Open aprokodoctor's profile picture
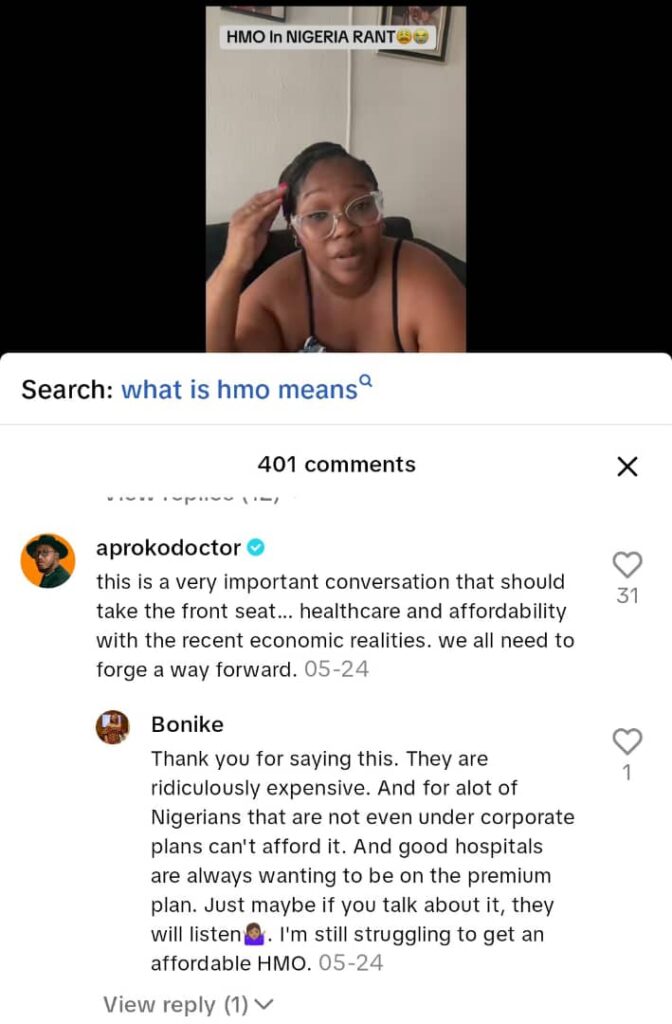Image resolution: width=672 pixels, height=1024 pixels. [47, 561]
